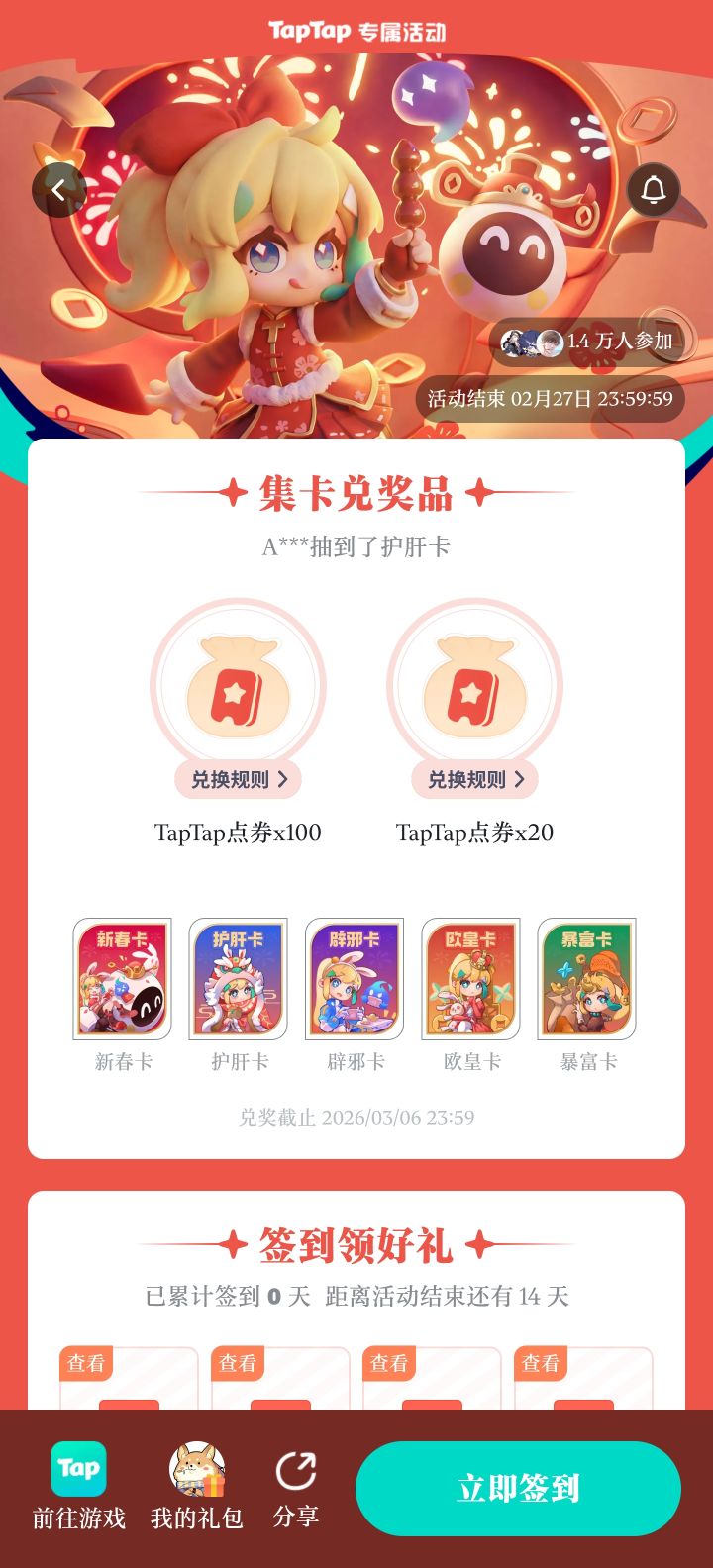Viewport: 713px width, 1568px height.
Task: Tap the back arrow on the banner
Action: [59, 189]
